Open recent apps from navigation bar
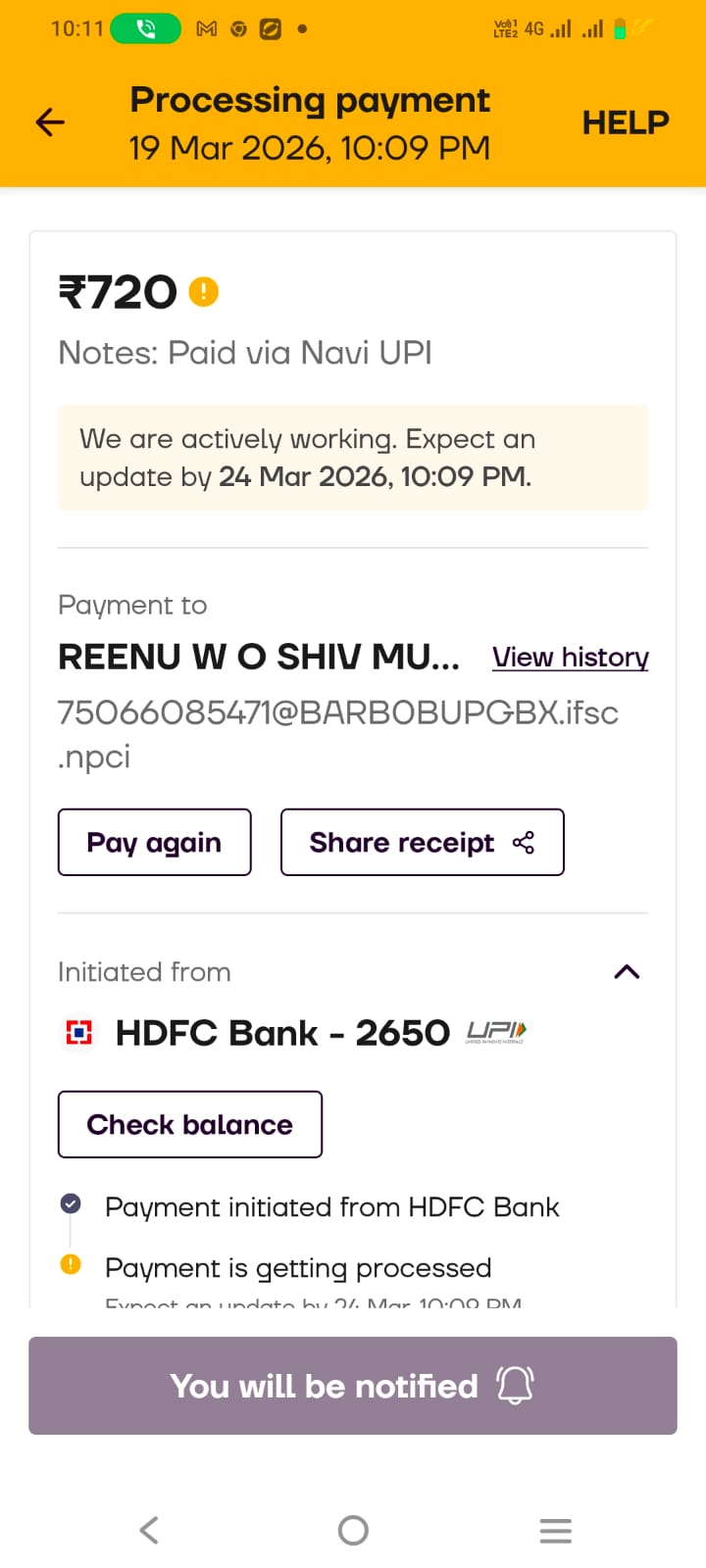 (x=555, y=1530)
